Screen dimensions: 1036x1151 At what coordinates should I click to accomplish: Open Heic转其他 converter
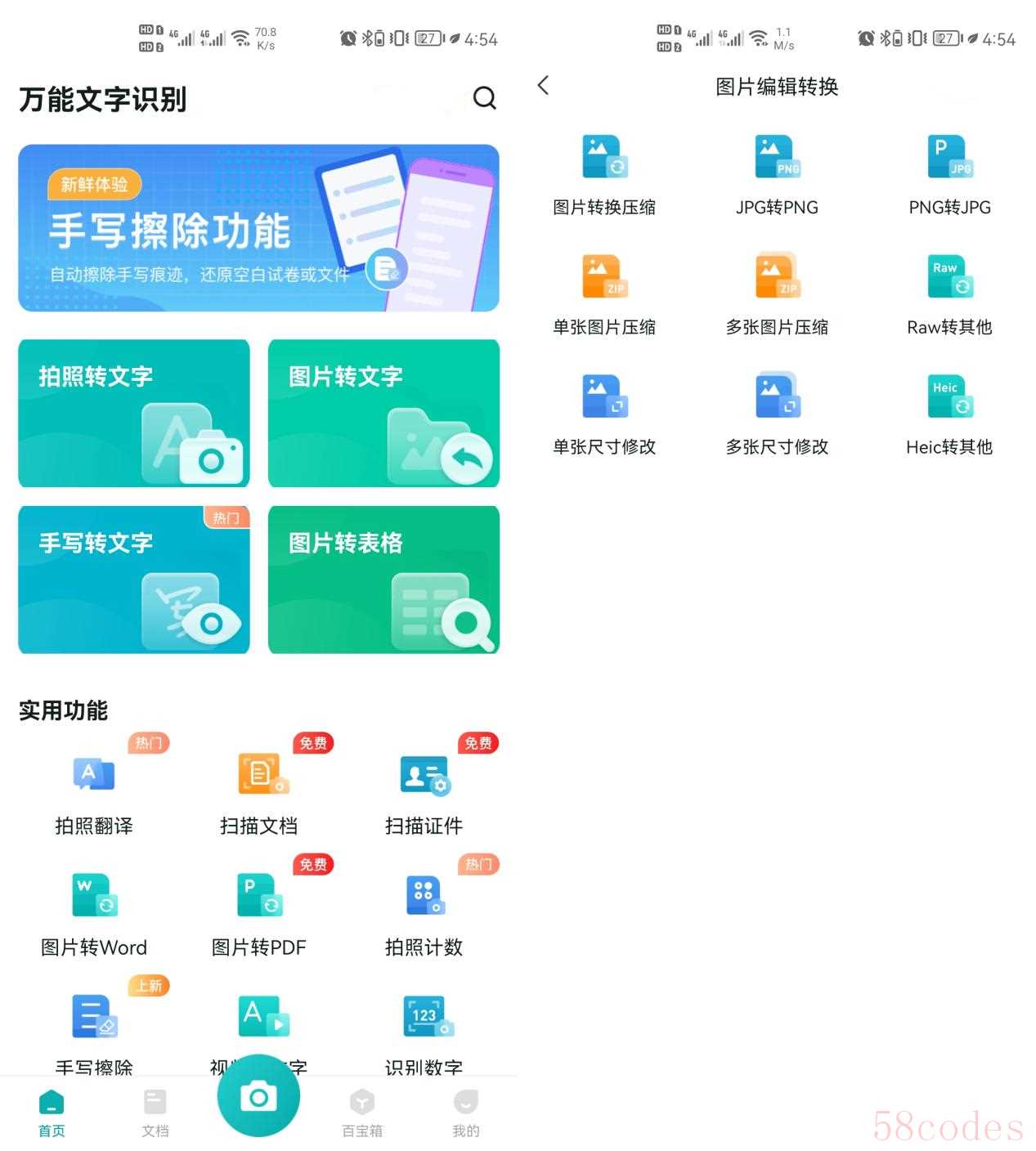[949, 414]
